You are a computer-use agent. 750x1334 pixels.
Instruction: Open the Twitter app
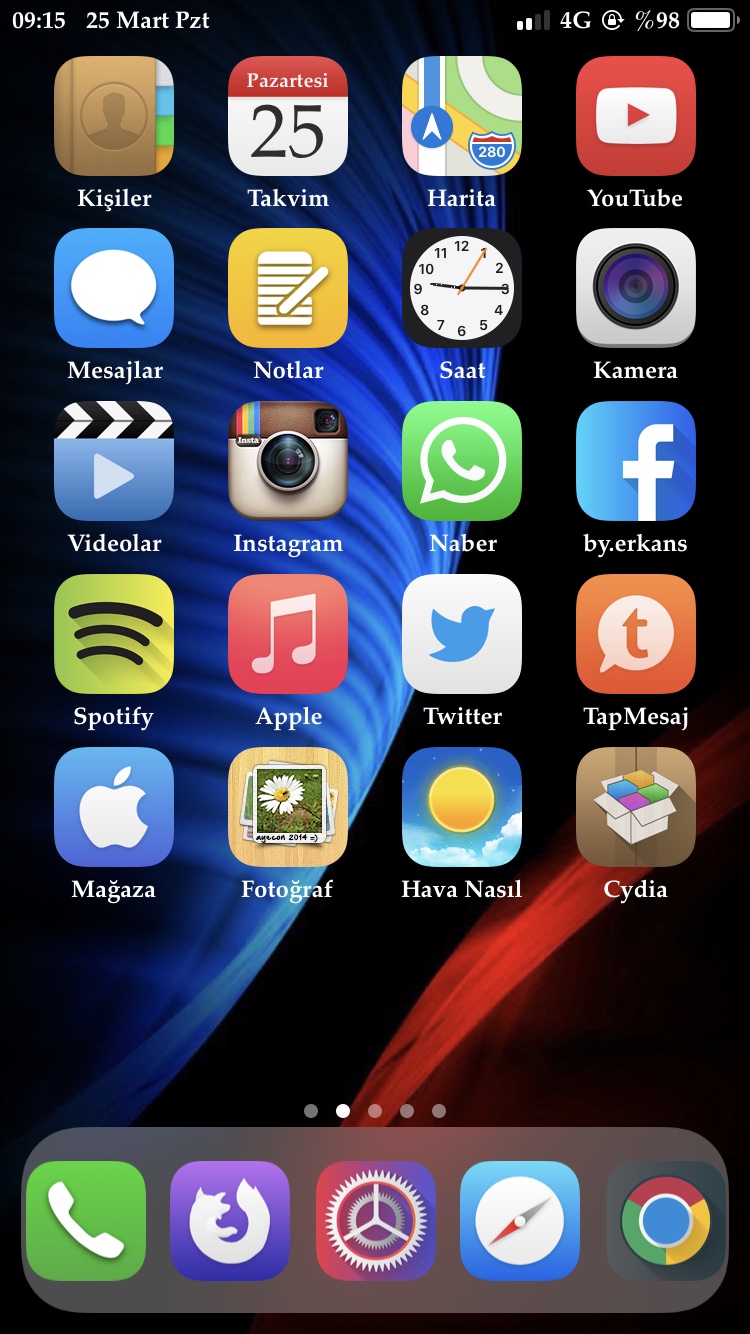462,634
